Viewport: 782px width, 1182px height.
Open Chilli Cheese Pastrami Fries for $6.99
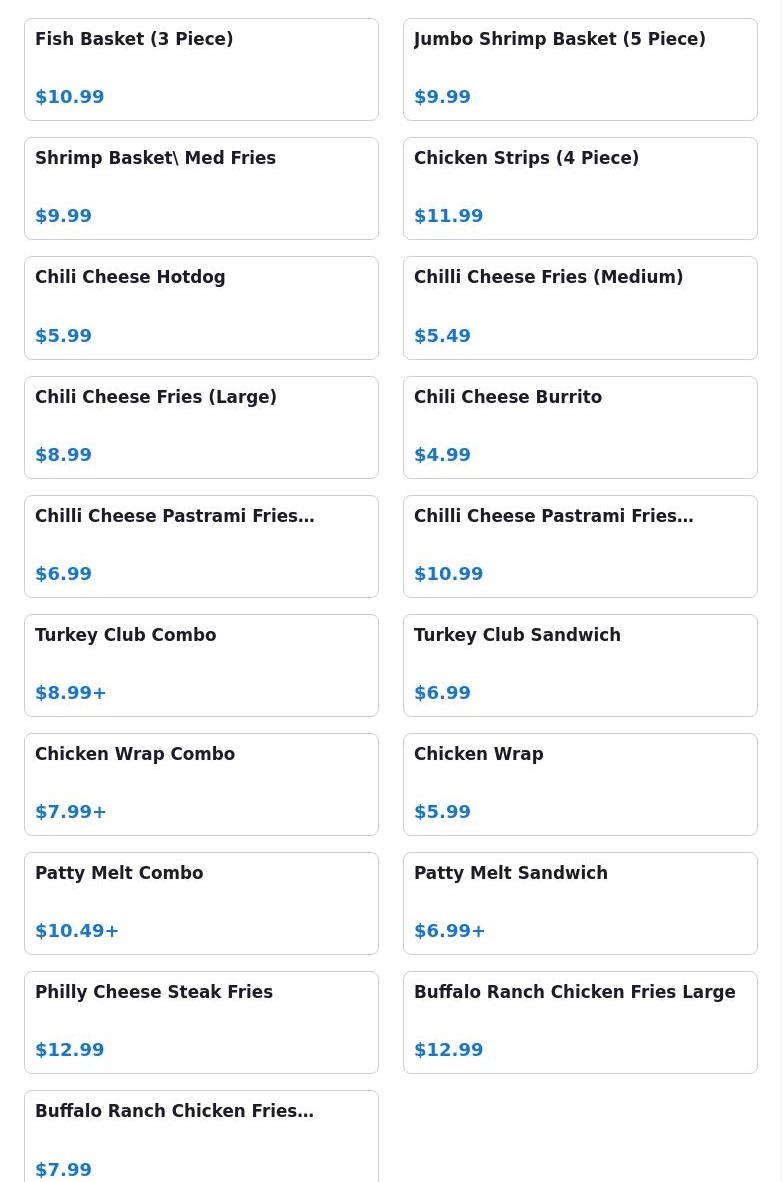tap(201, 546)
